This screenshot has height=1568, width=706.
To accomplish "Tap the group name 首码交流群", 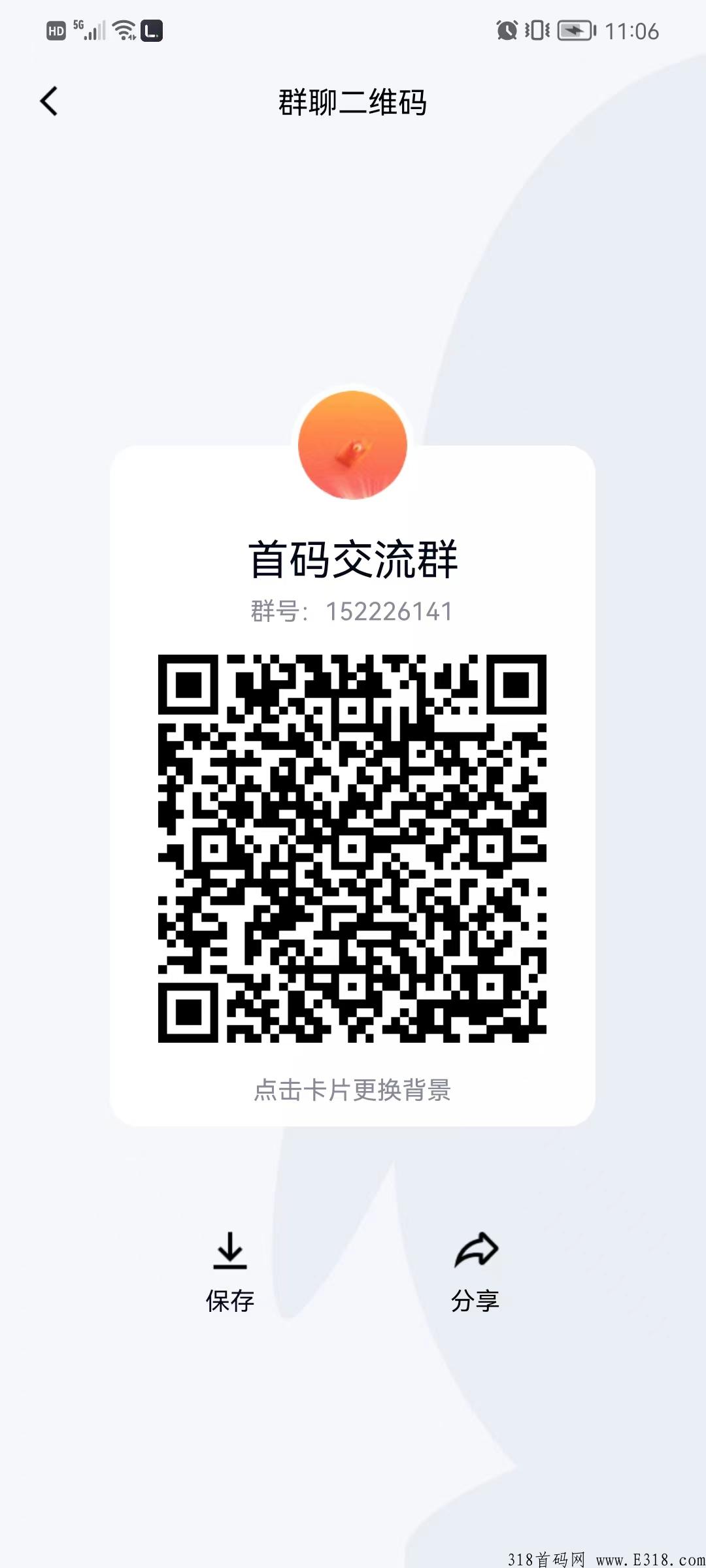I will click(353, 561).
